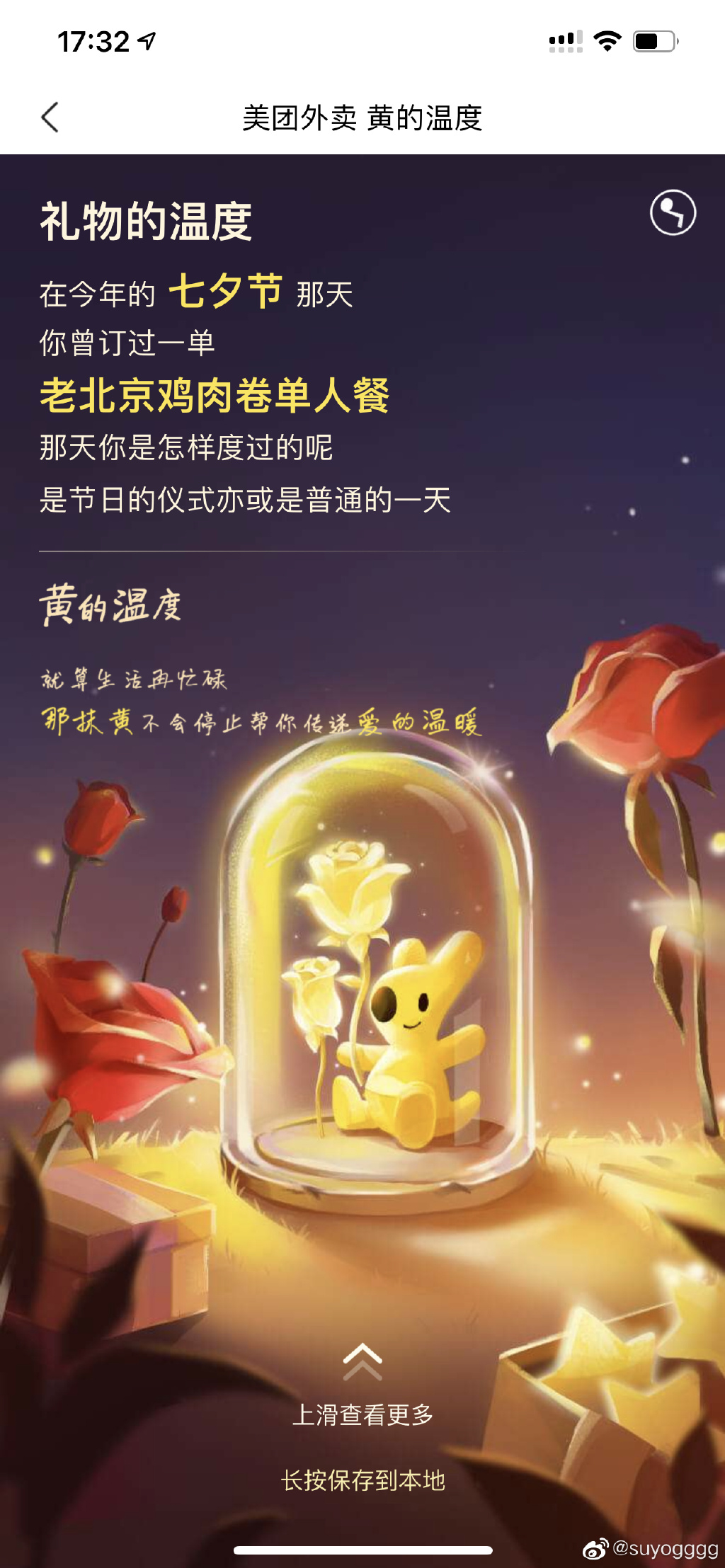Viewport: 725px width, 1568px height.
Task: Go back from the 黄的温度 page
Action: tap(50, 118)
